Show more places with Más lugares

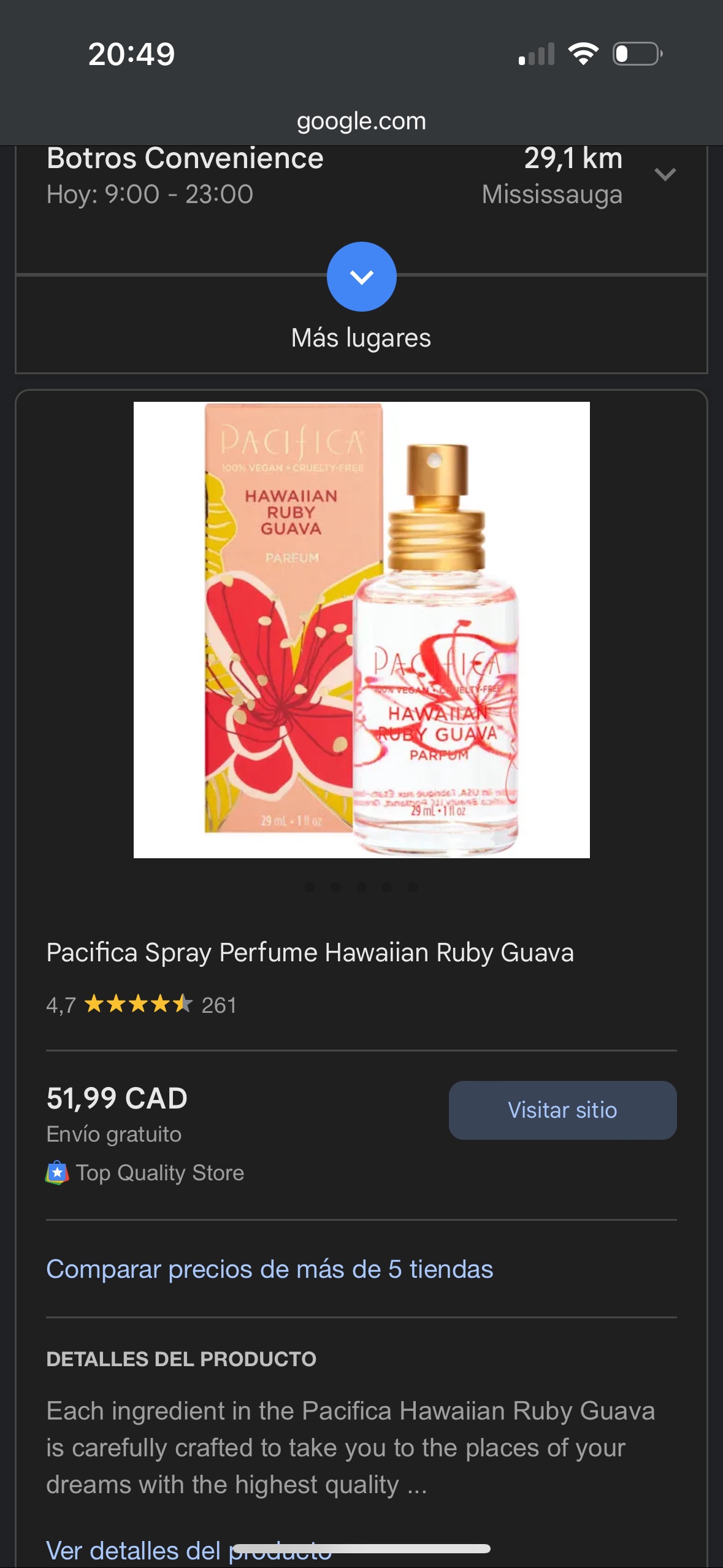pos(361,277)
